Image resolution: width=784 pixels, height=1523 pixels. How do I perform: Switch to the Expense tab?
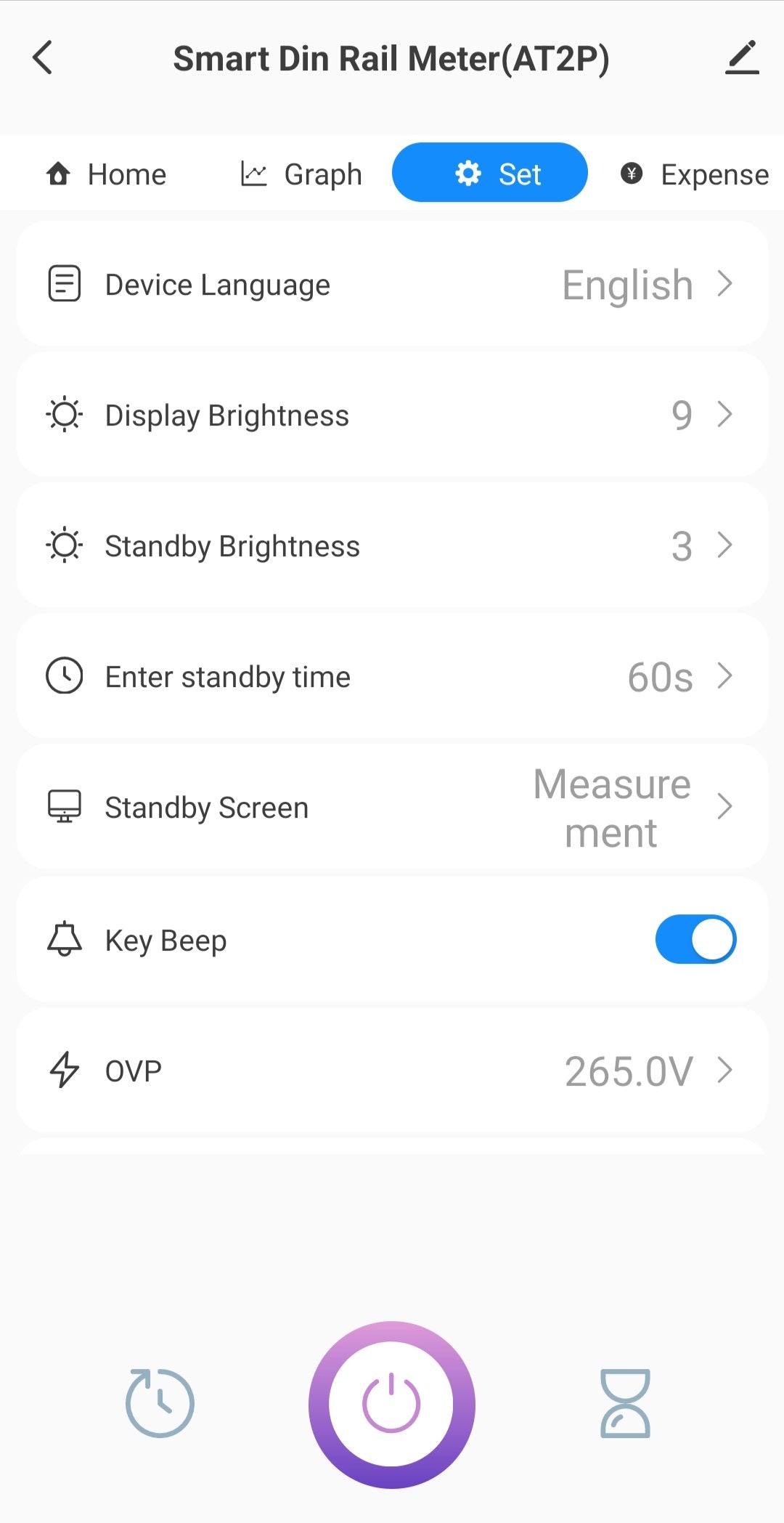coord(695,174)
